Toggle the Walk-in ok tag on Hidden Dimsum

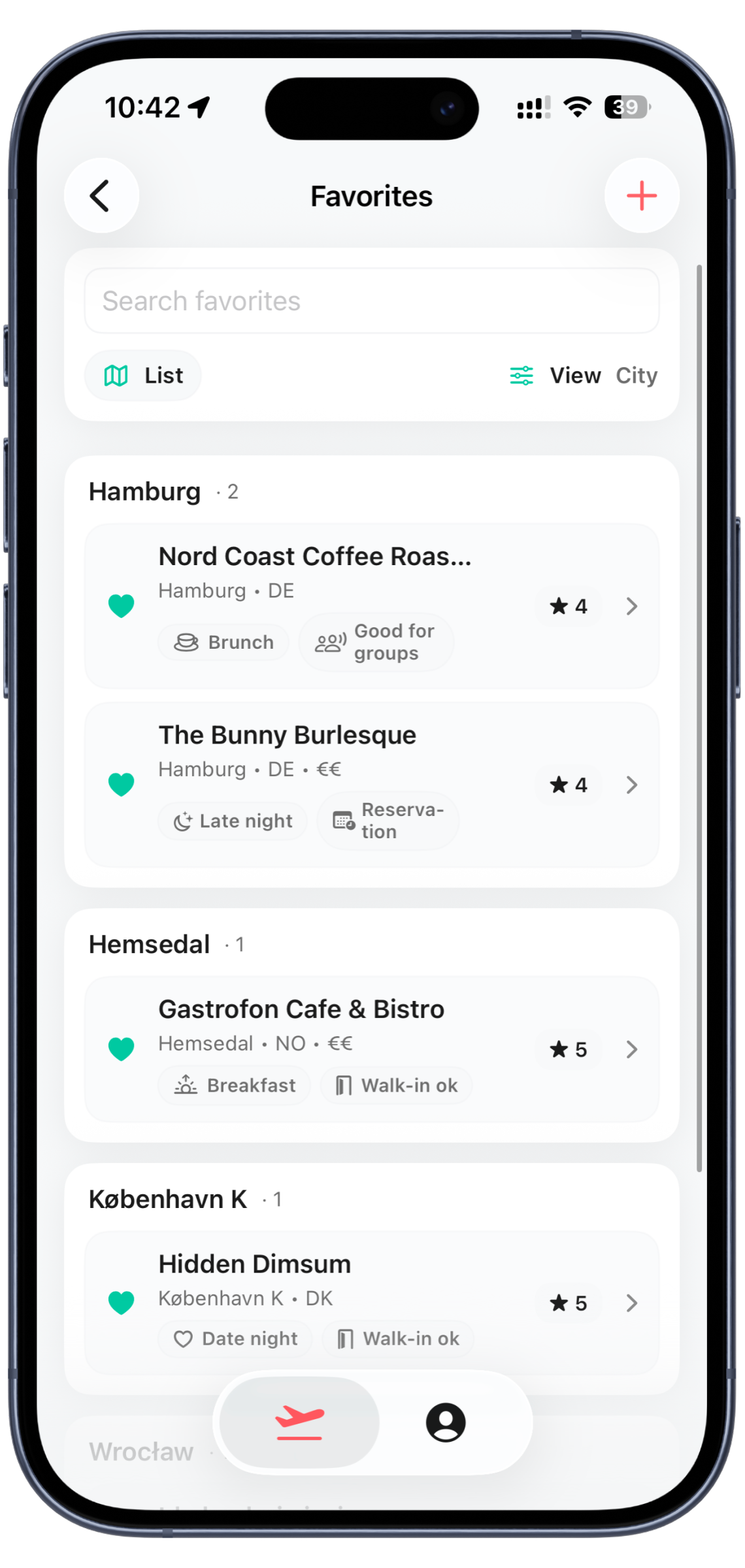(397, 1338)
